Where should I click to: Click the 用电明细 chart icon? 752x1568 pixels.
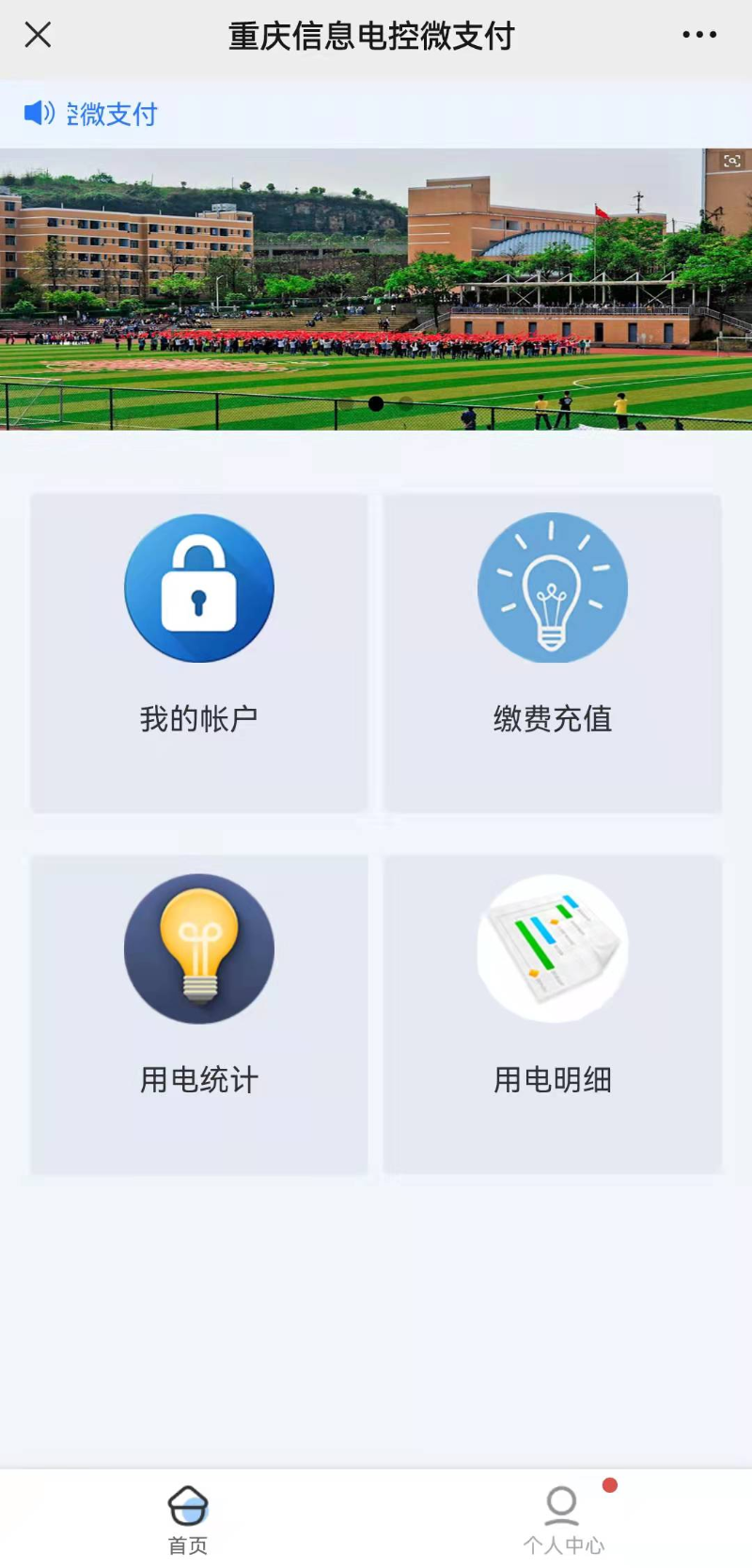[553, 949]
